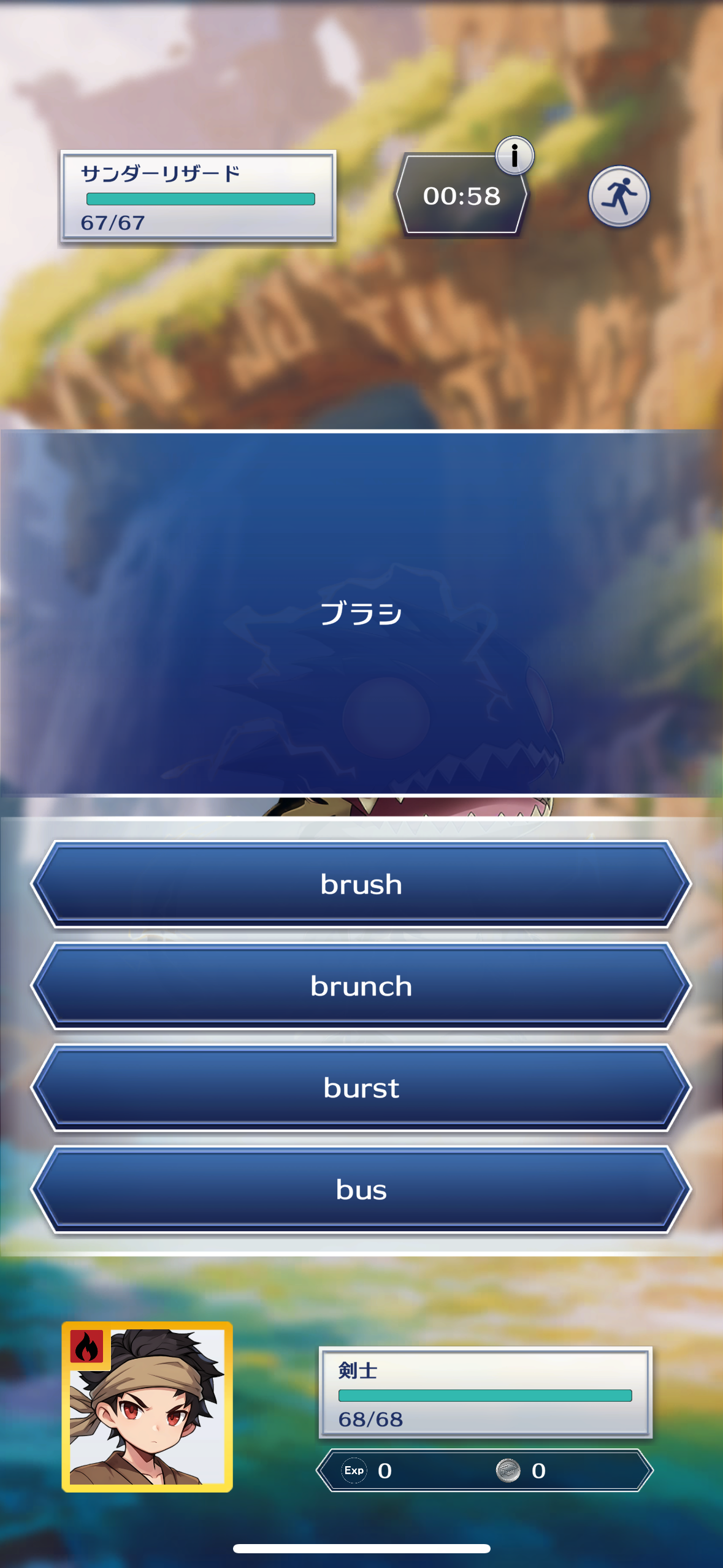
Task: Open the info icon by the timer
Action: 515,155
